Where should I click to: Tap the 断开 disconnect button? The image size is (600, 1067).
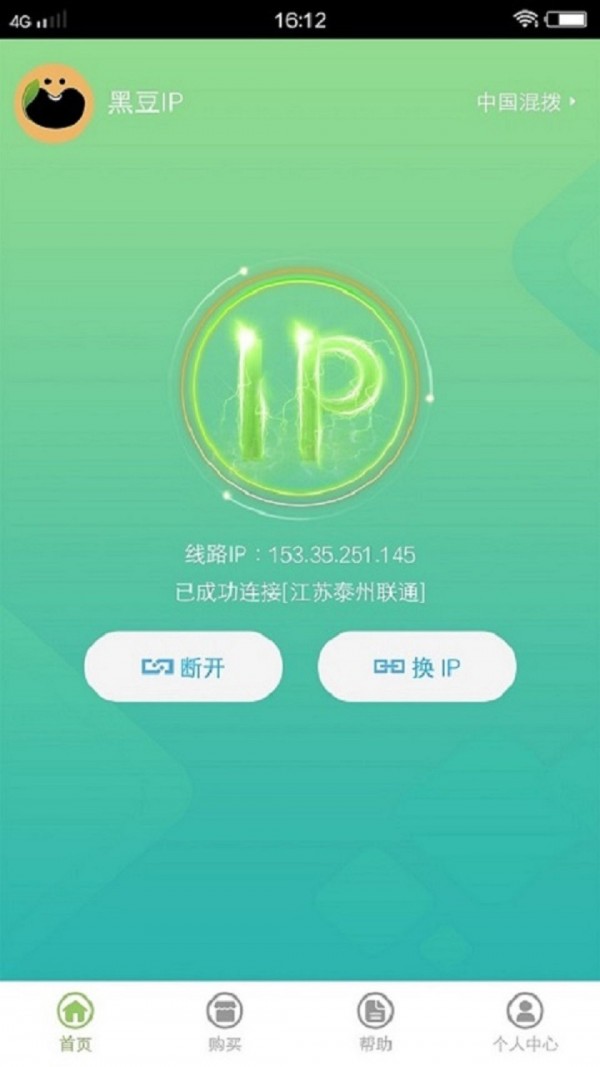[183, 667]
